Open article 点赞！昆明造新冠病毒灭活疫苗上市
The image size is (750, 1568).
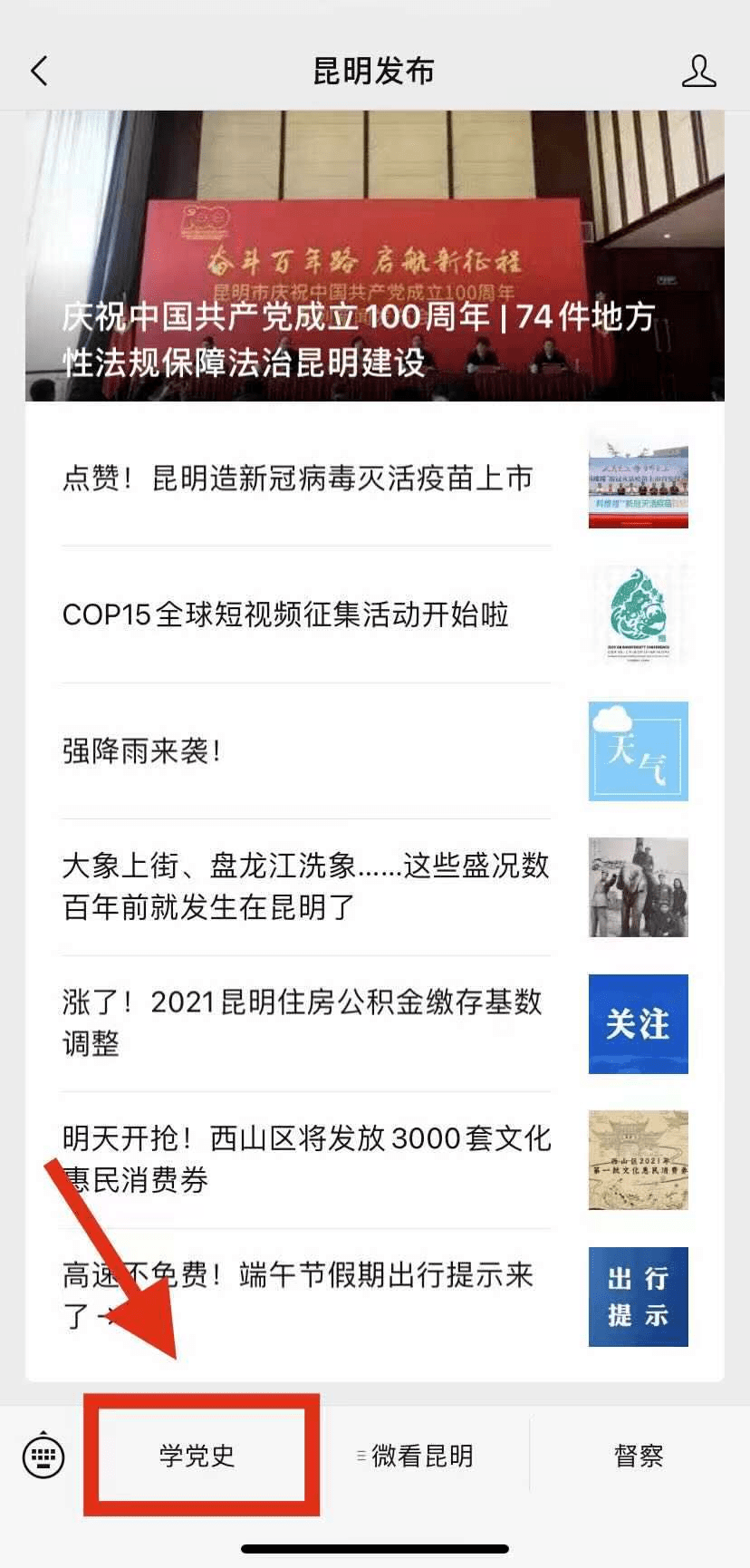click(x=297, y=478)
